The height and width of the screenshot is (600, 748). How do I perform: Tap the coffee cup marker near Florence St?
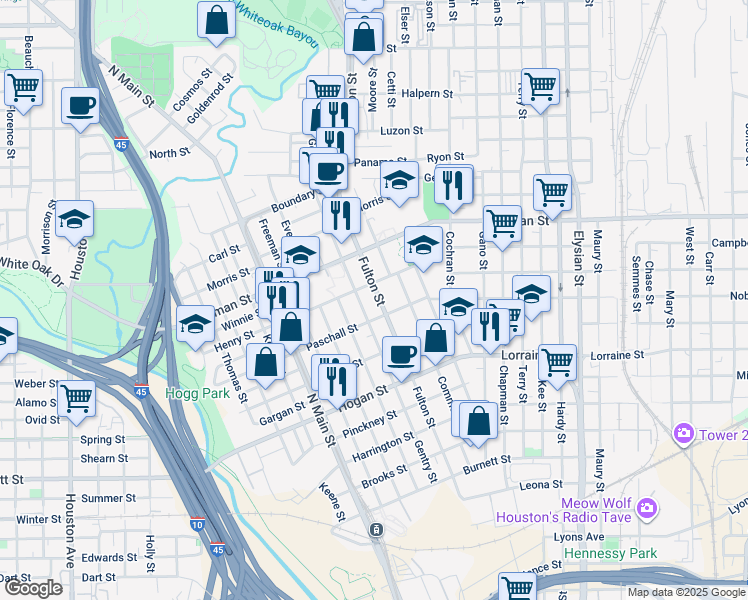[x=80, y=105]
